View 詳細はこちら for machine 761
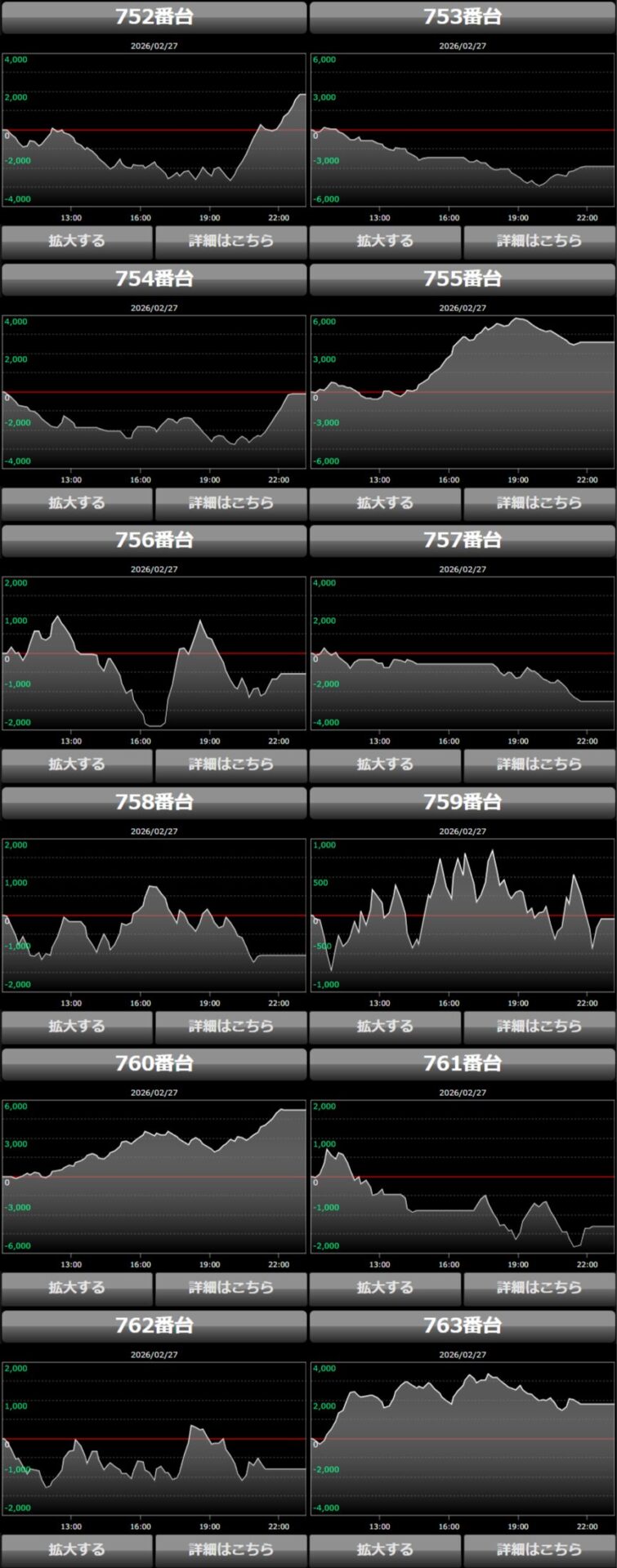This screenshot has height=1568, width=617. [x=539, y=1288]
